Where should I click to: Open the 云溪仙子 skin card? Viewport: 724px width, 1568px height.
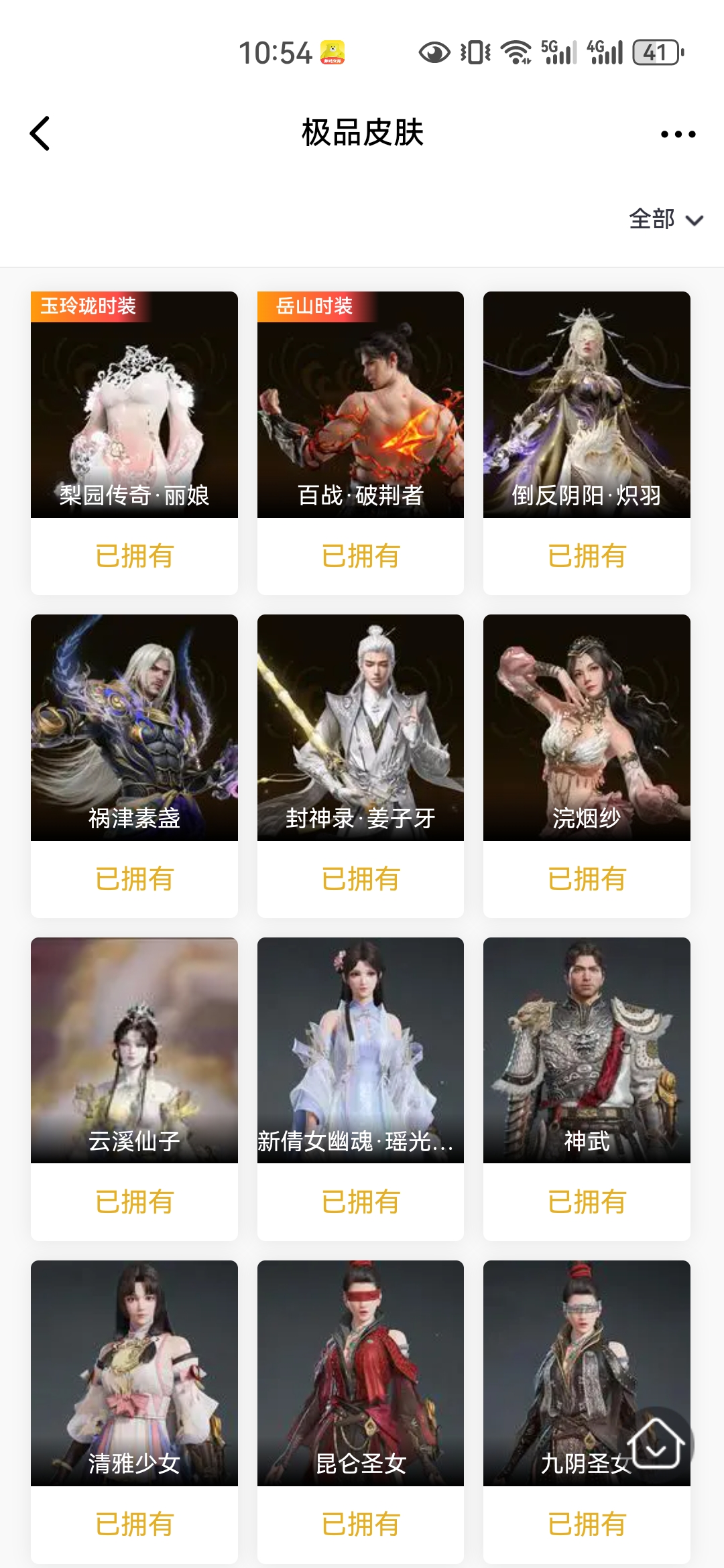[x=134, y=1050]
